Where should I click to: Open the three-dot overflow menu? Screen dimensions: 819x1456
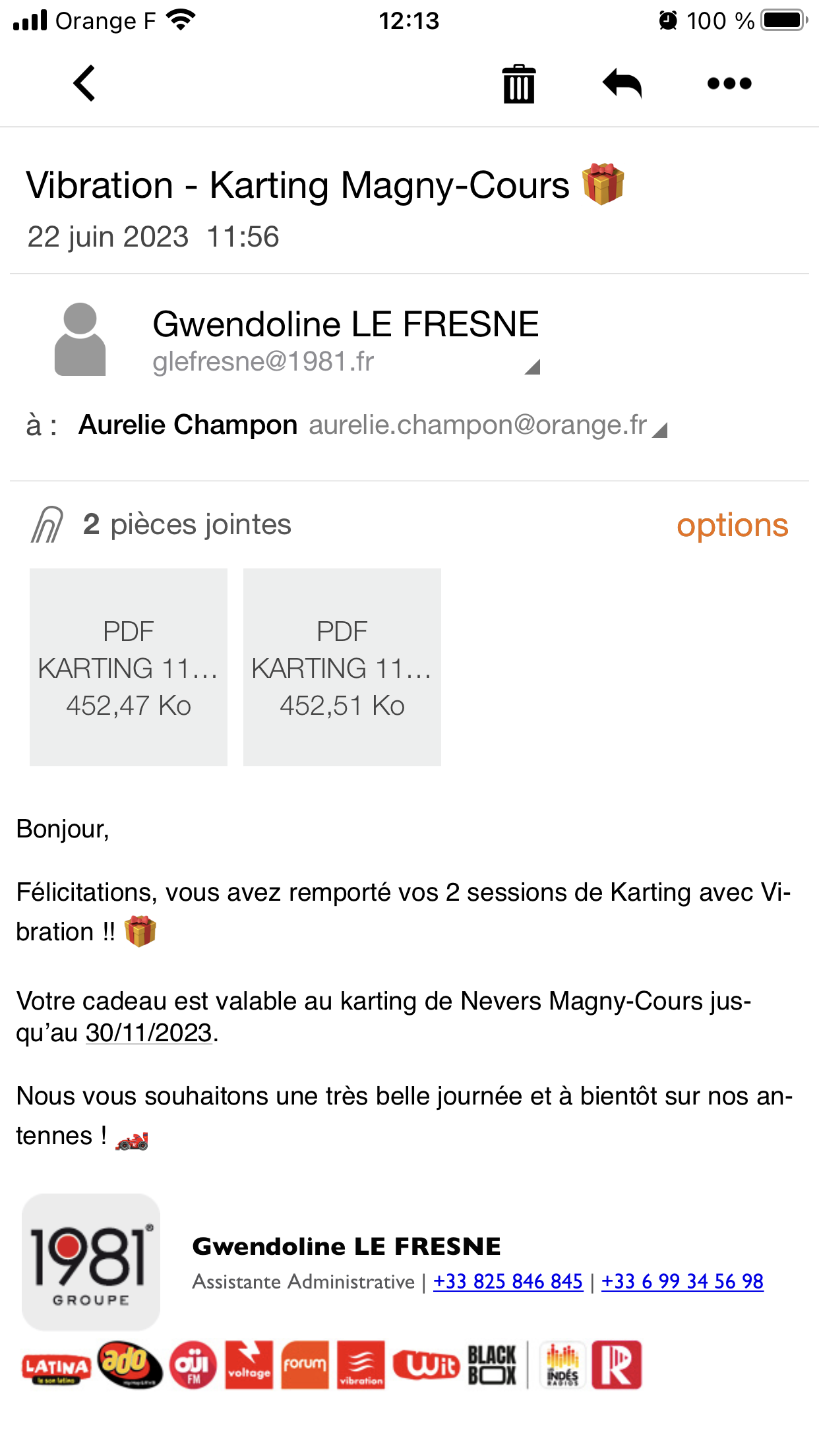(729, 84)
